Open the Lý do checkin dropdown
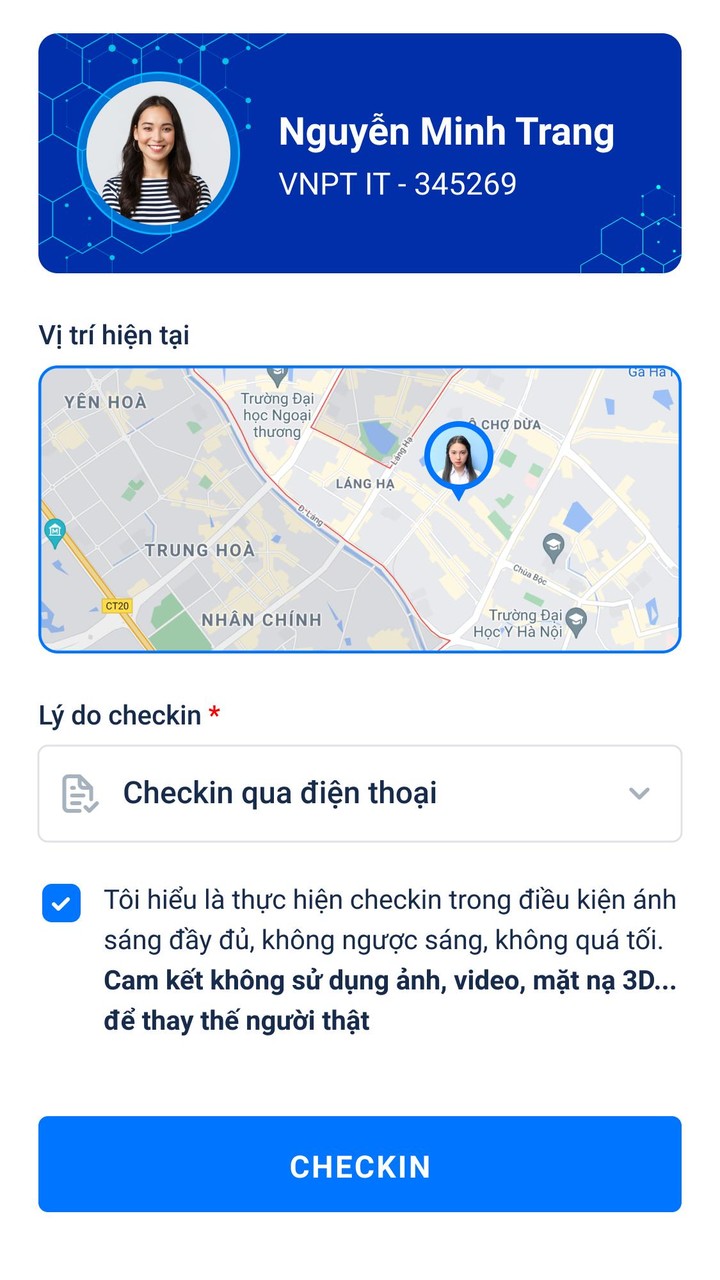This screenshot has width=720, height=1280. coord(360,793)
